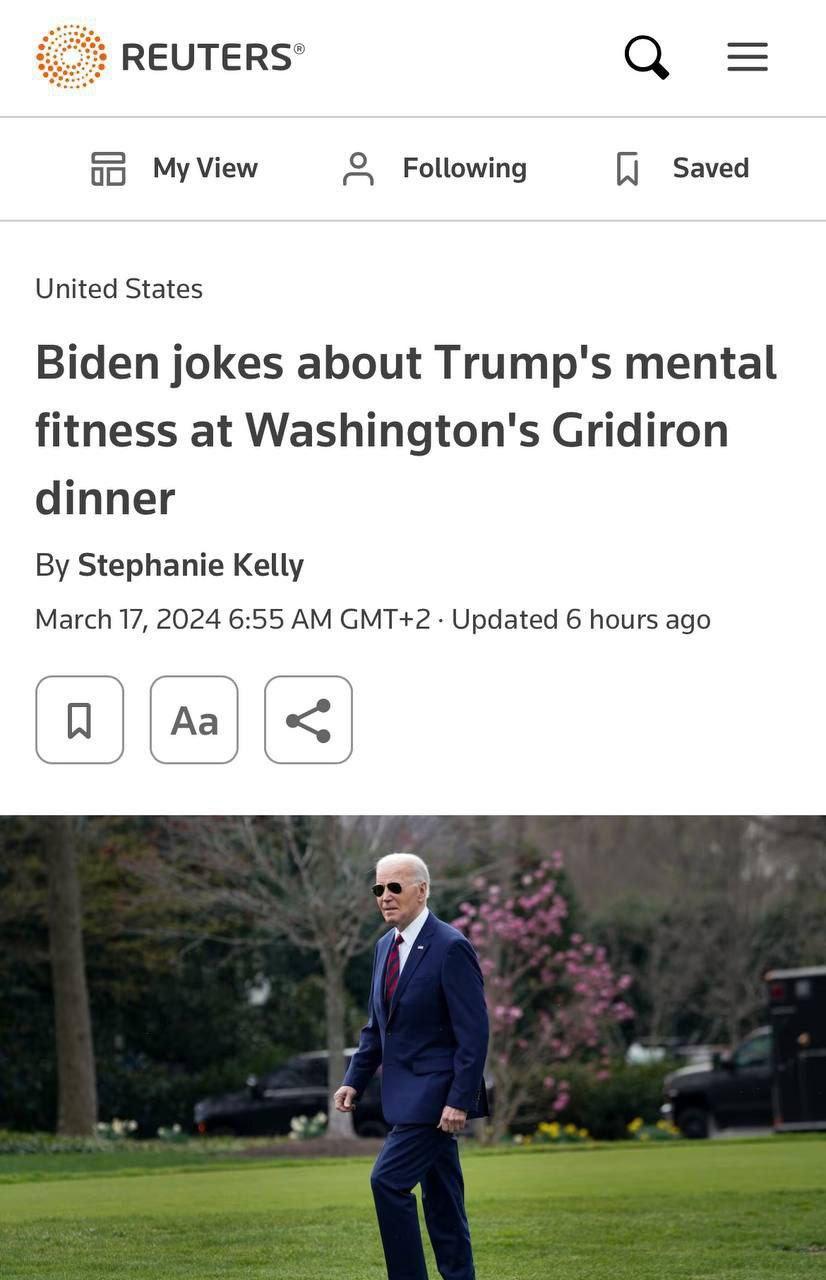Adjust text size with Aa button
Viewport: 826px width, 1280px height.
point(194,720)
